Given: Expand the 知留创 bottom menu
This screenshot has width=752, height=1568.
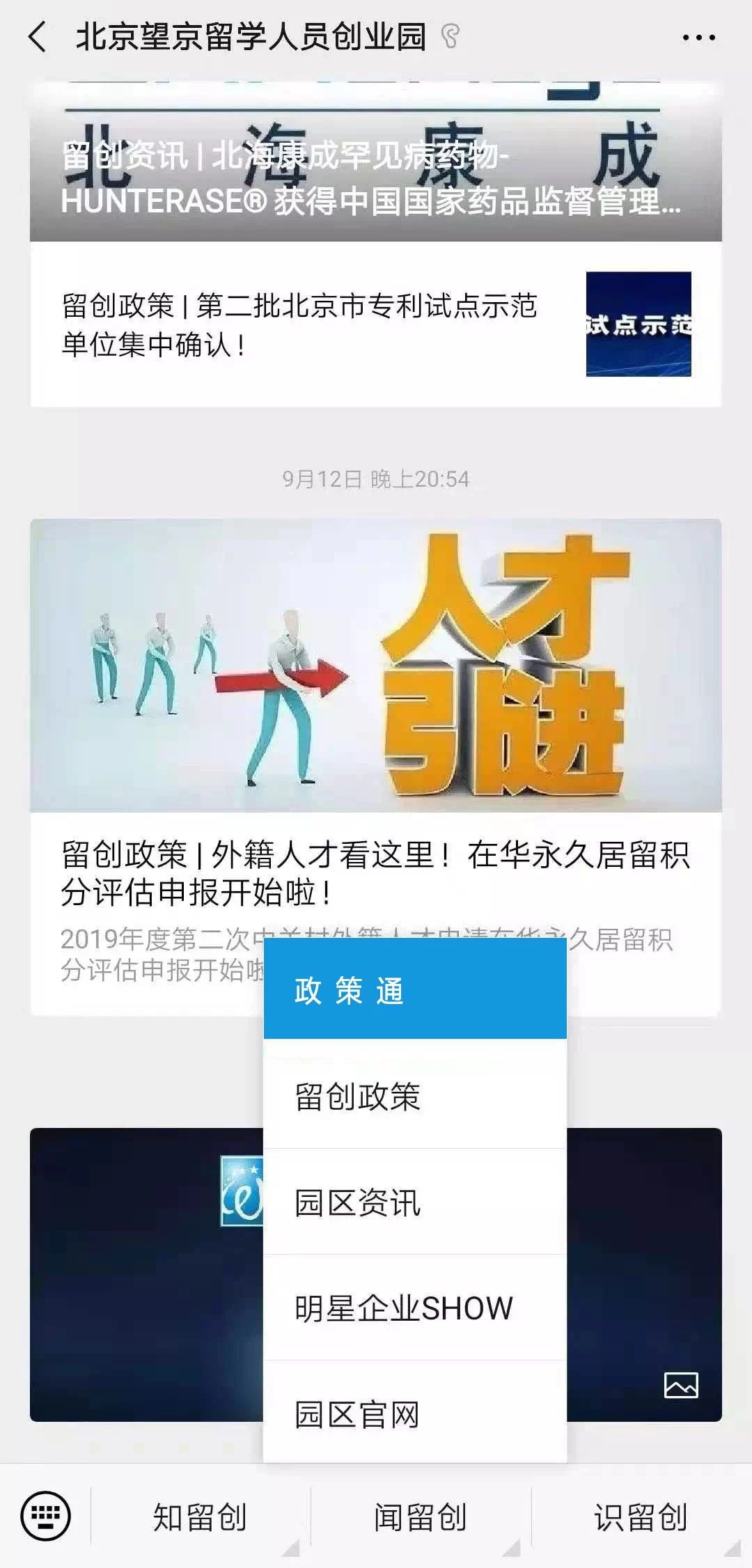Looking at the screenshot, I should point(201,1516).
